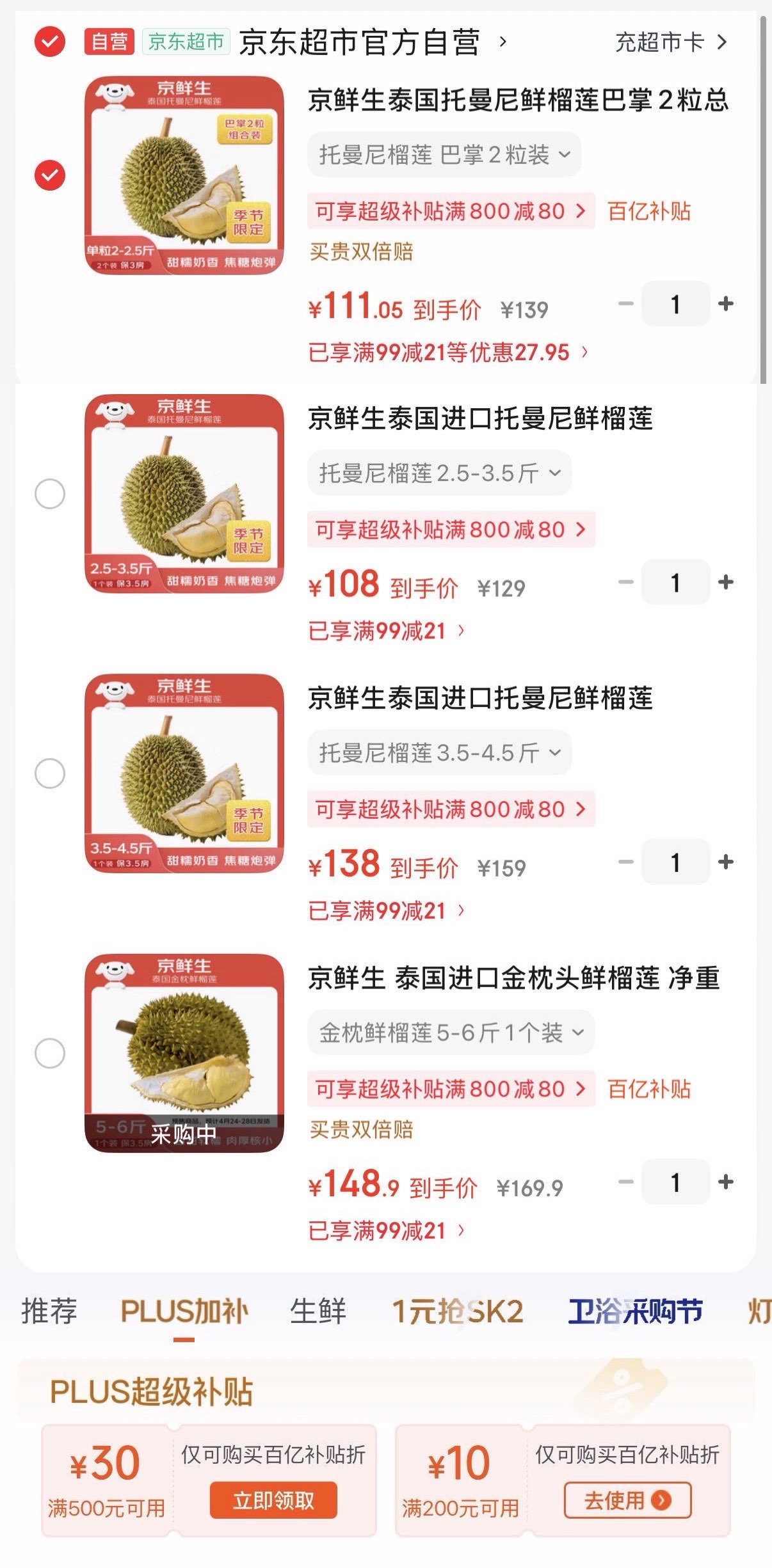Claim the ¥30 coupon with 立即领取
Screen dimensions: 772x1568
273,1500
